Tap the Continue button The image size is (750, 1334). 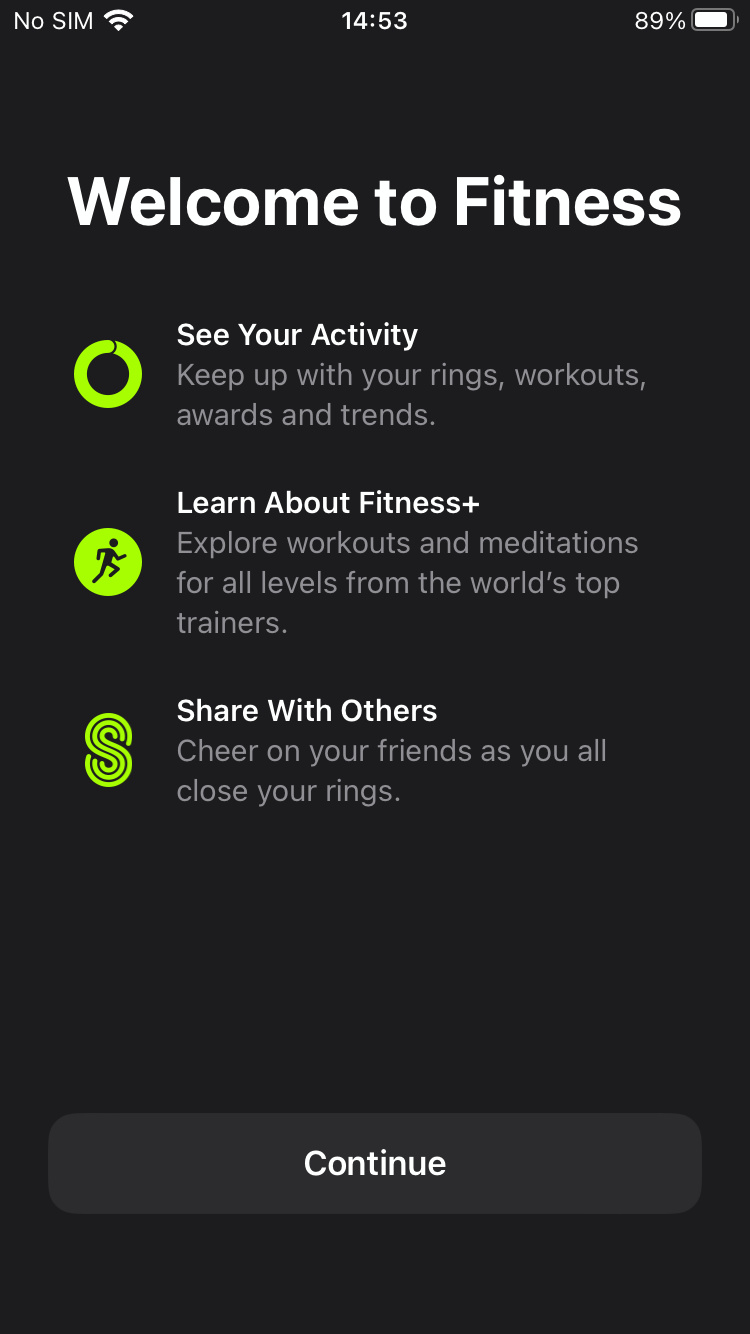click(x=375, y=1163)
